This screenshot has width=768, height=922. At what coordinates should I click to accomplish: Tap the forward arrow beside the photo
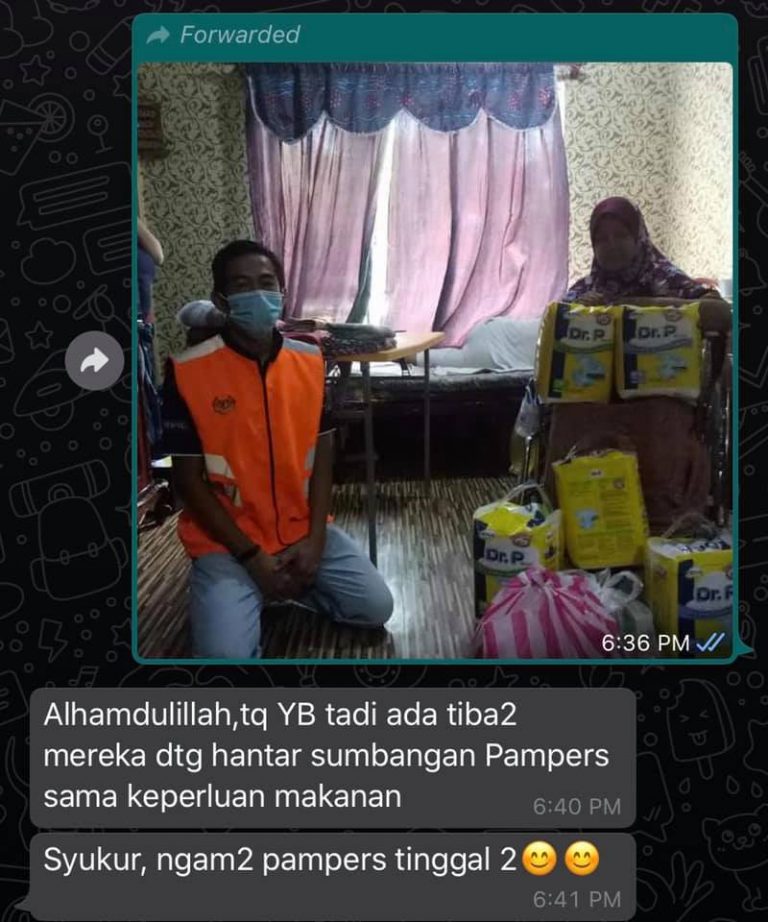(x=94, y=361)
